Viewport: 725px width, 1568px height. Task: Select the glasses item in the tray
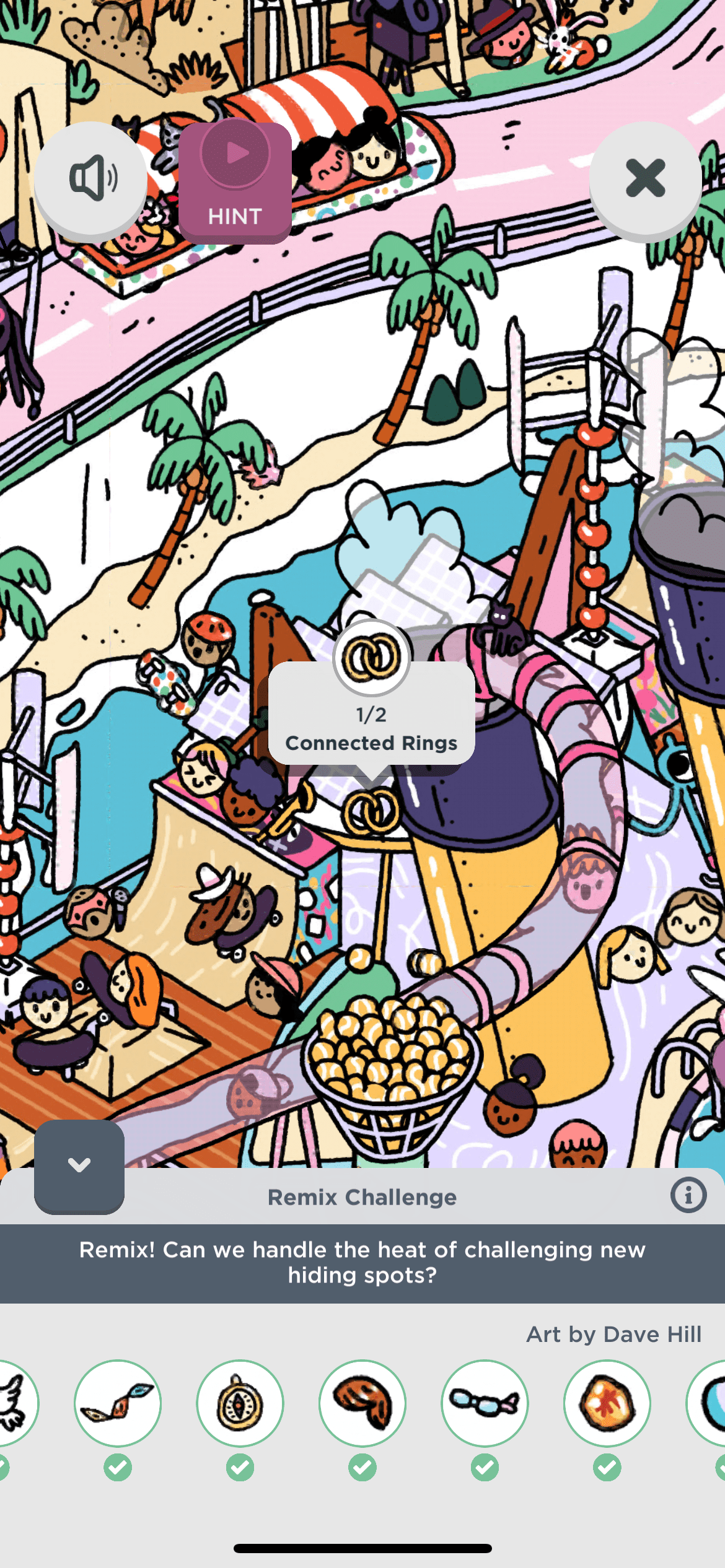coord(485,1403)
